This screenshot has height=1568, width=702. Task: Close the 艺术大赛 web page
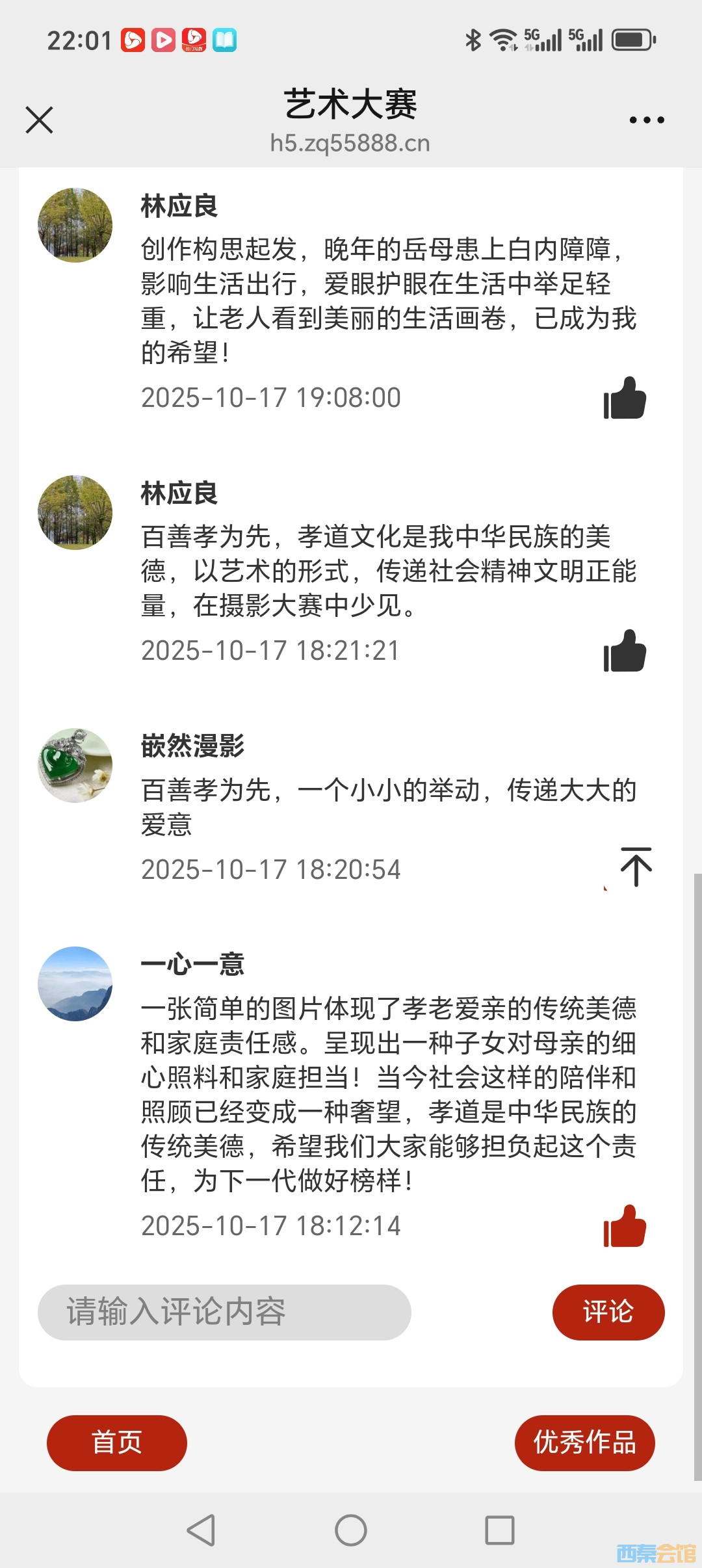[x=39, y=120]
